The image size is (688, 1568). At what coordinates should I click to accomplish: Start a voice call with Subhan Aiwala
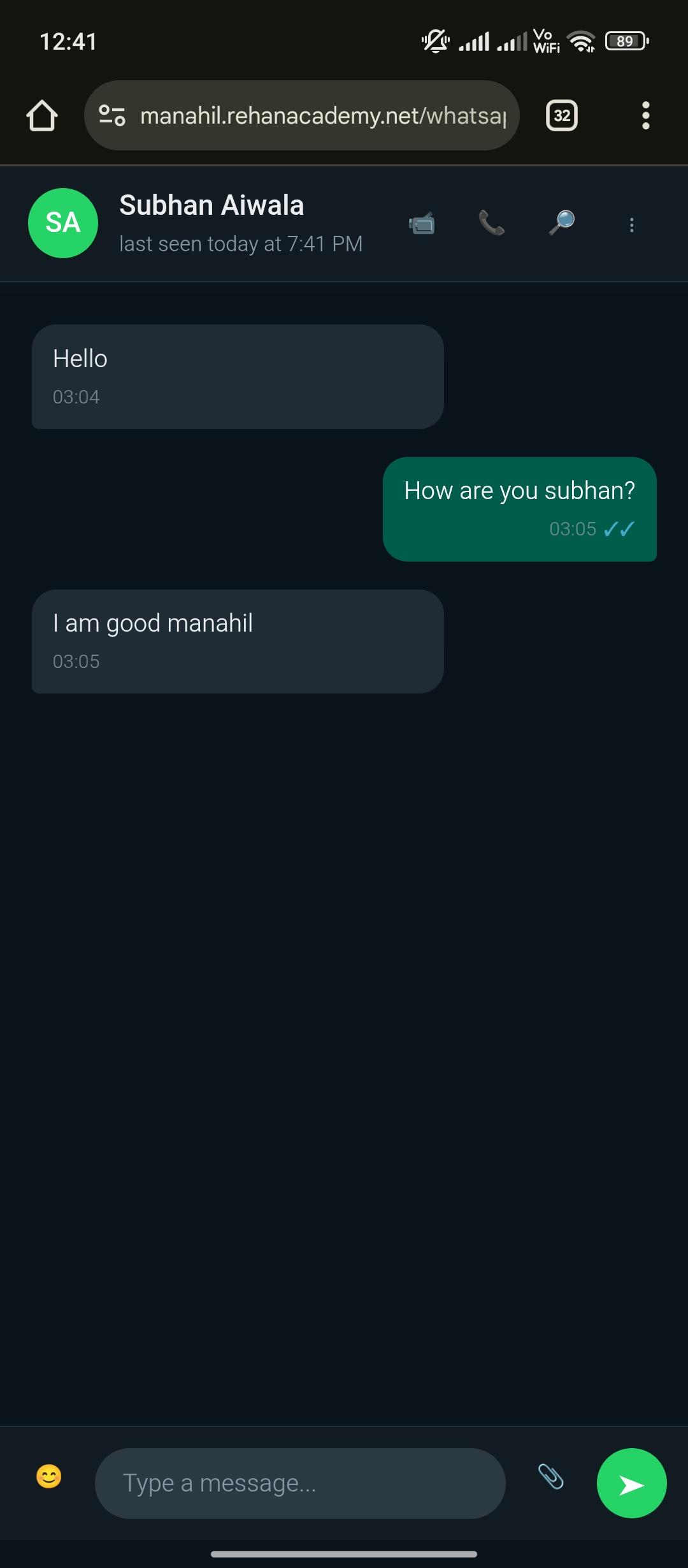pos(491,224)
